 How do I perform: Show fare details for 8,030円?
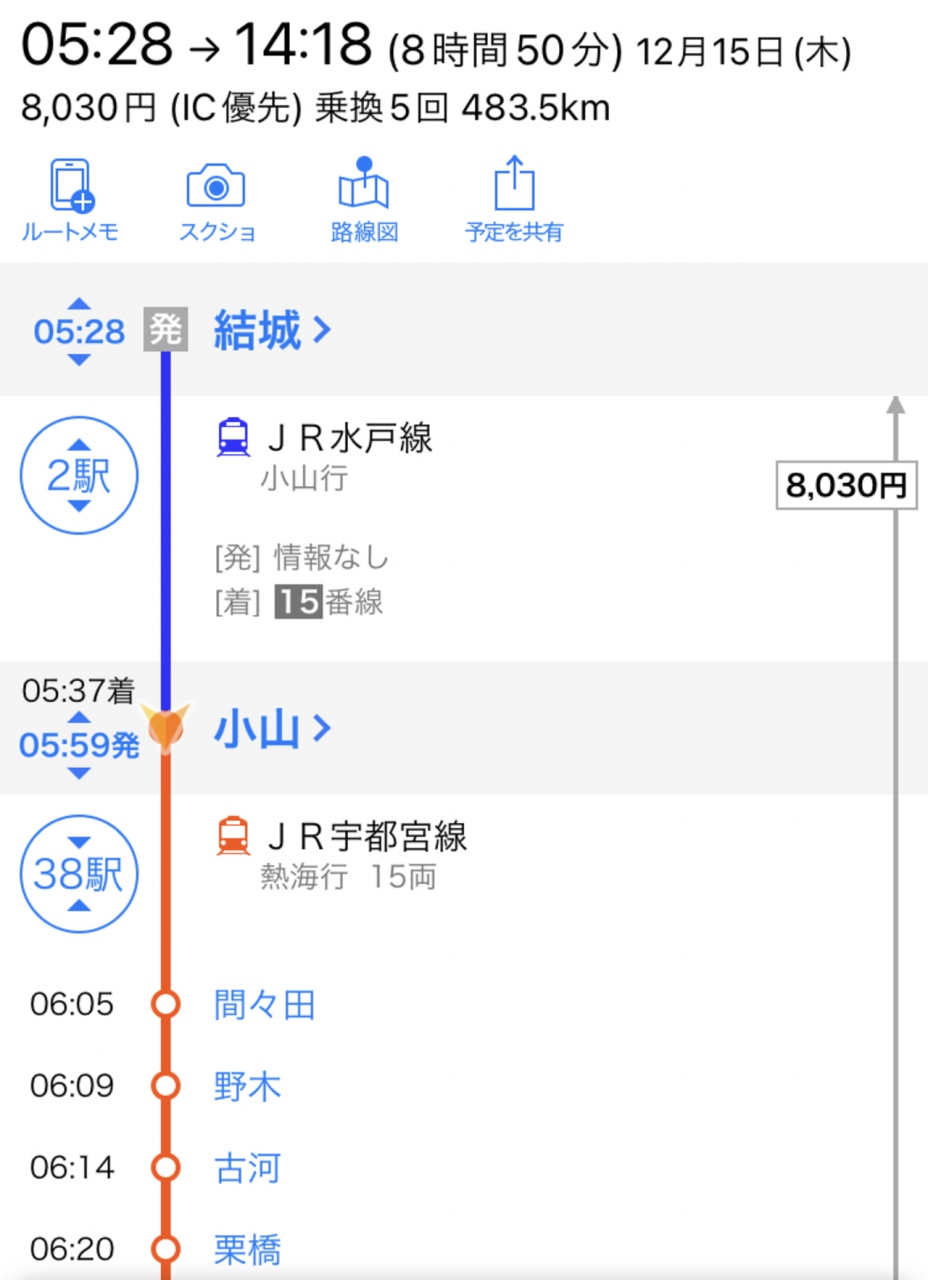(846, 486)
